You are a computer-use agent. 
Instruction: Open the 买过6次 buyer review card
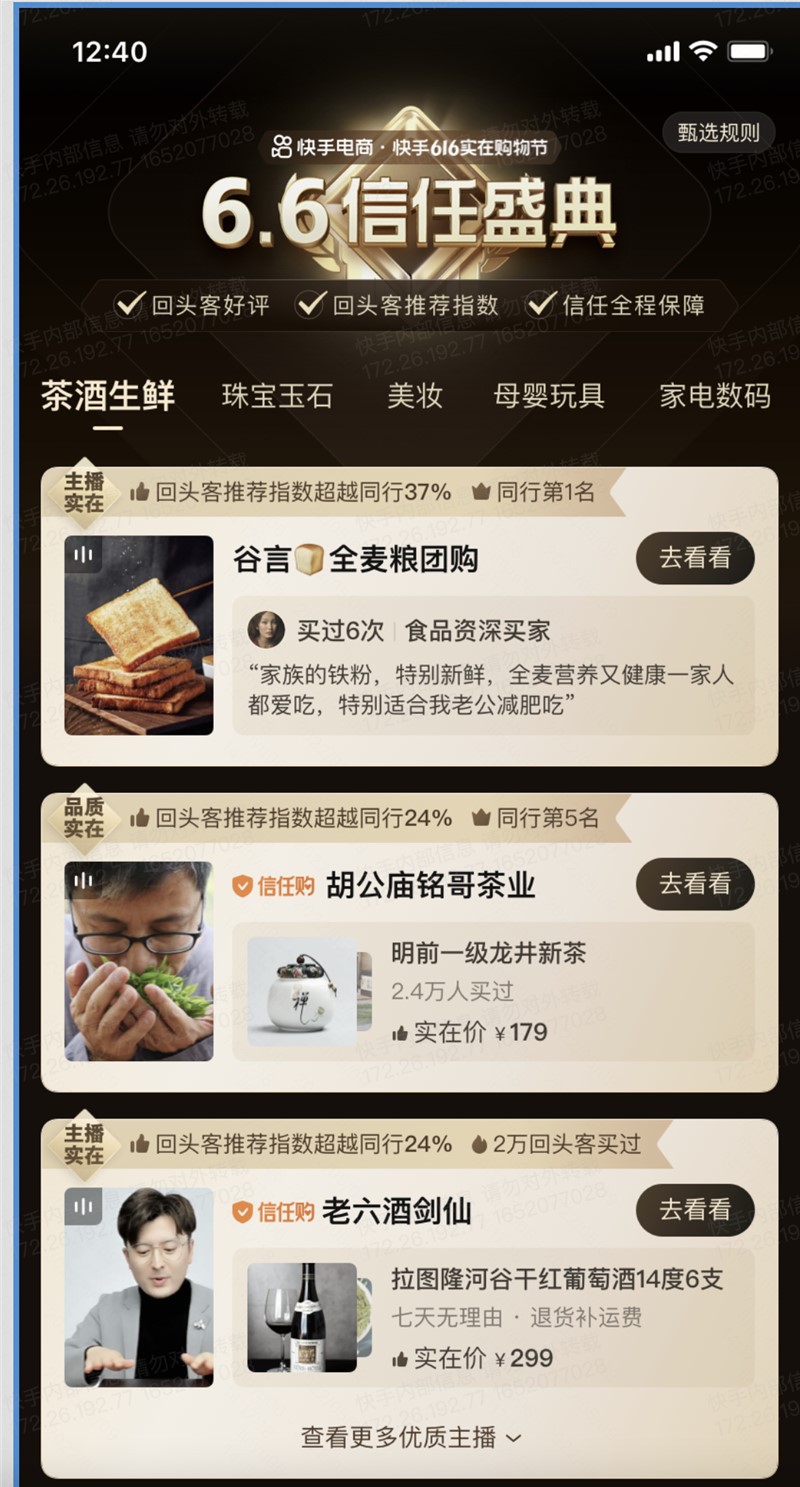pyautogui.click(x=493, y=666)
